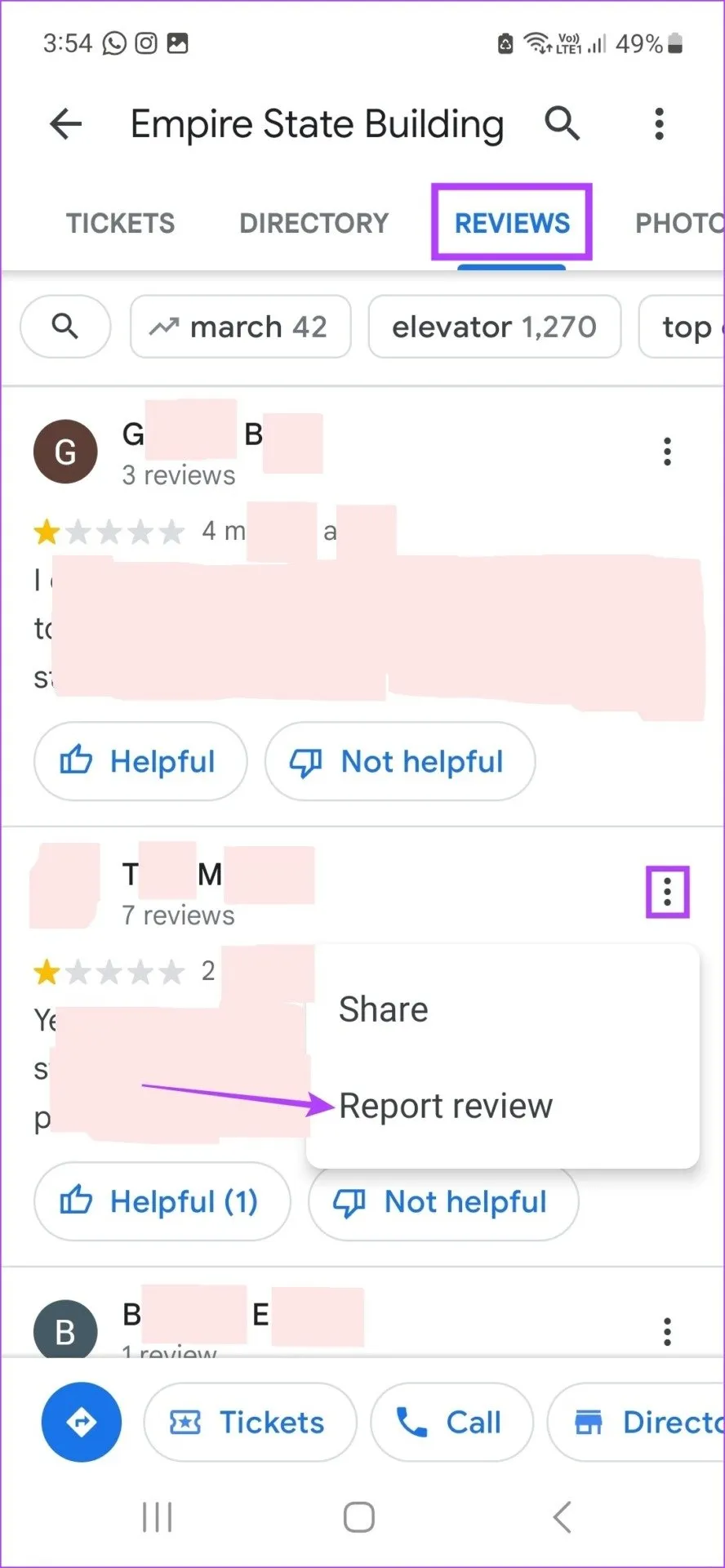Go back from Empire State Building page

click(x=66, y=124)
